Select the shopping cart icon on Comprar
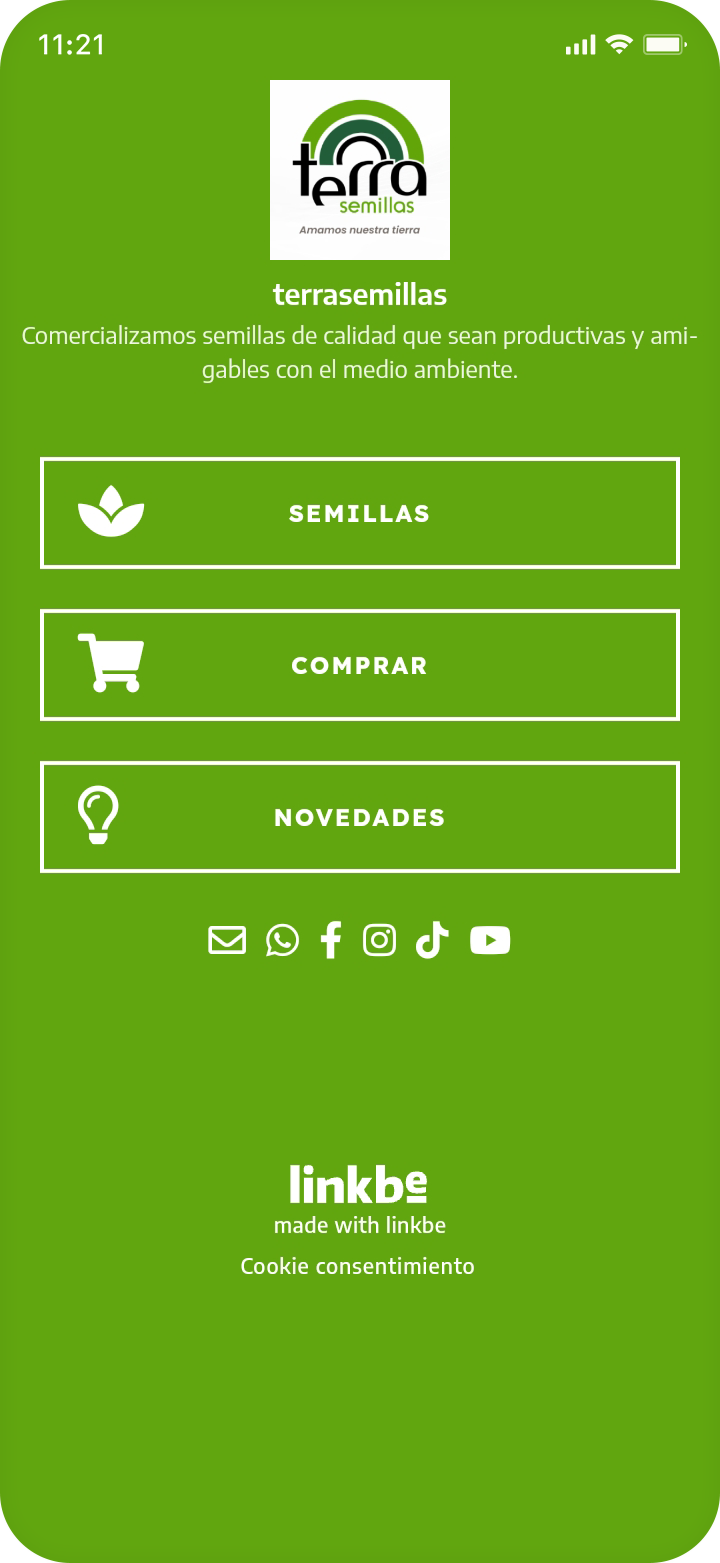The width and height of the screenshot is (720, 1563). [111, 663]
